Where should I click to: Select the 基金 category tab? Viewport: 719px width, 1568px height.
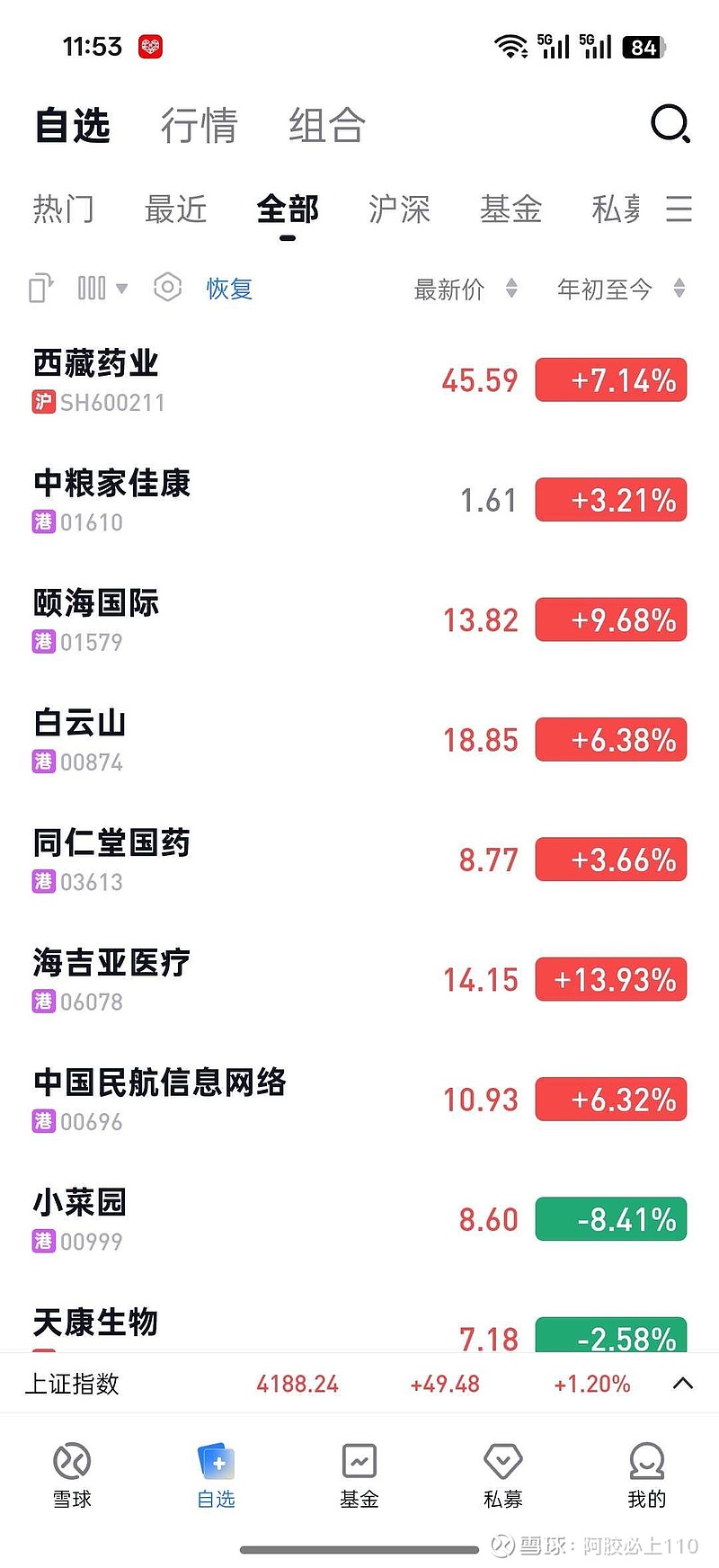tap(510, 209)
